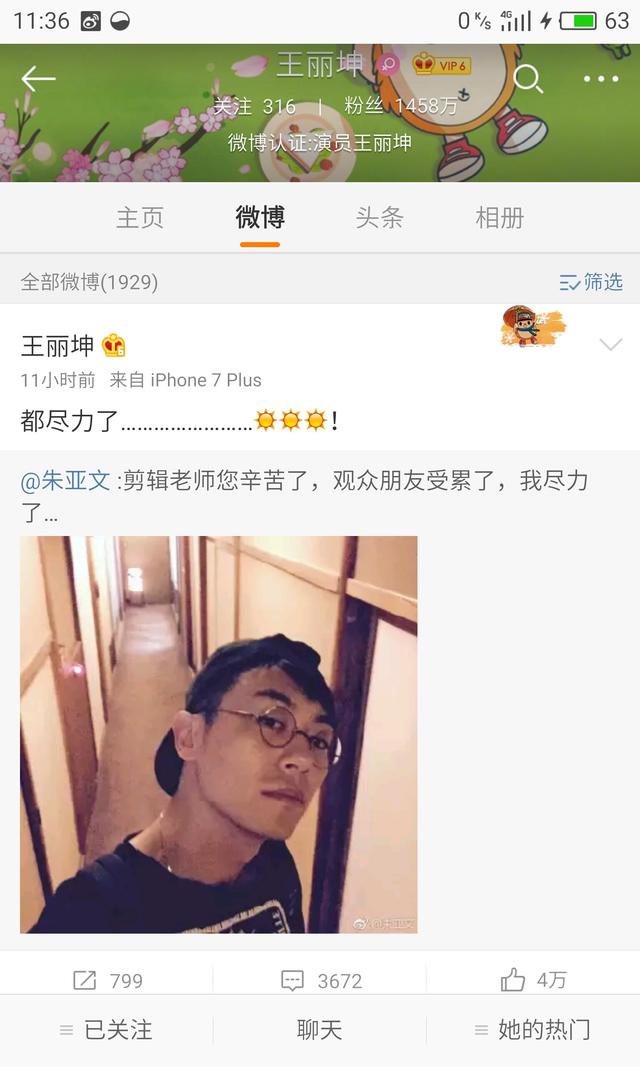Open the 筛选 filter options
The image size is (640, 1067).
[x=591, y=282]
